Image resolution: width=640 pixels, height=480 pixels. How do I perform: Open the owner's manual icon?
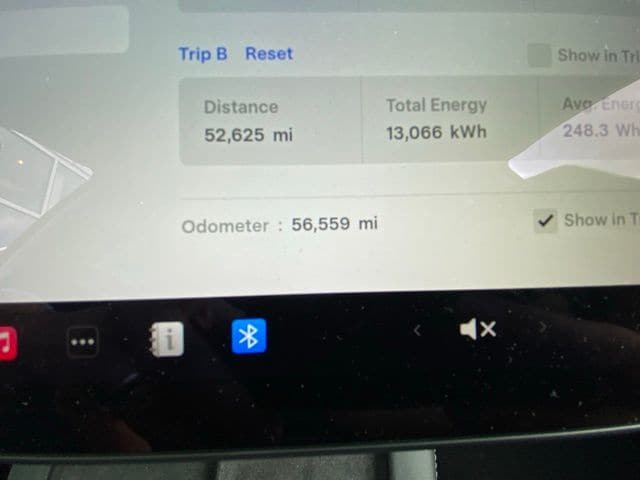coord(167,340)
